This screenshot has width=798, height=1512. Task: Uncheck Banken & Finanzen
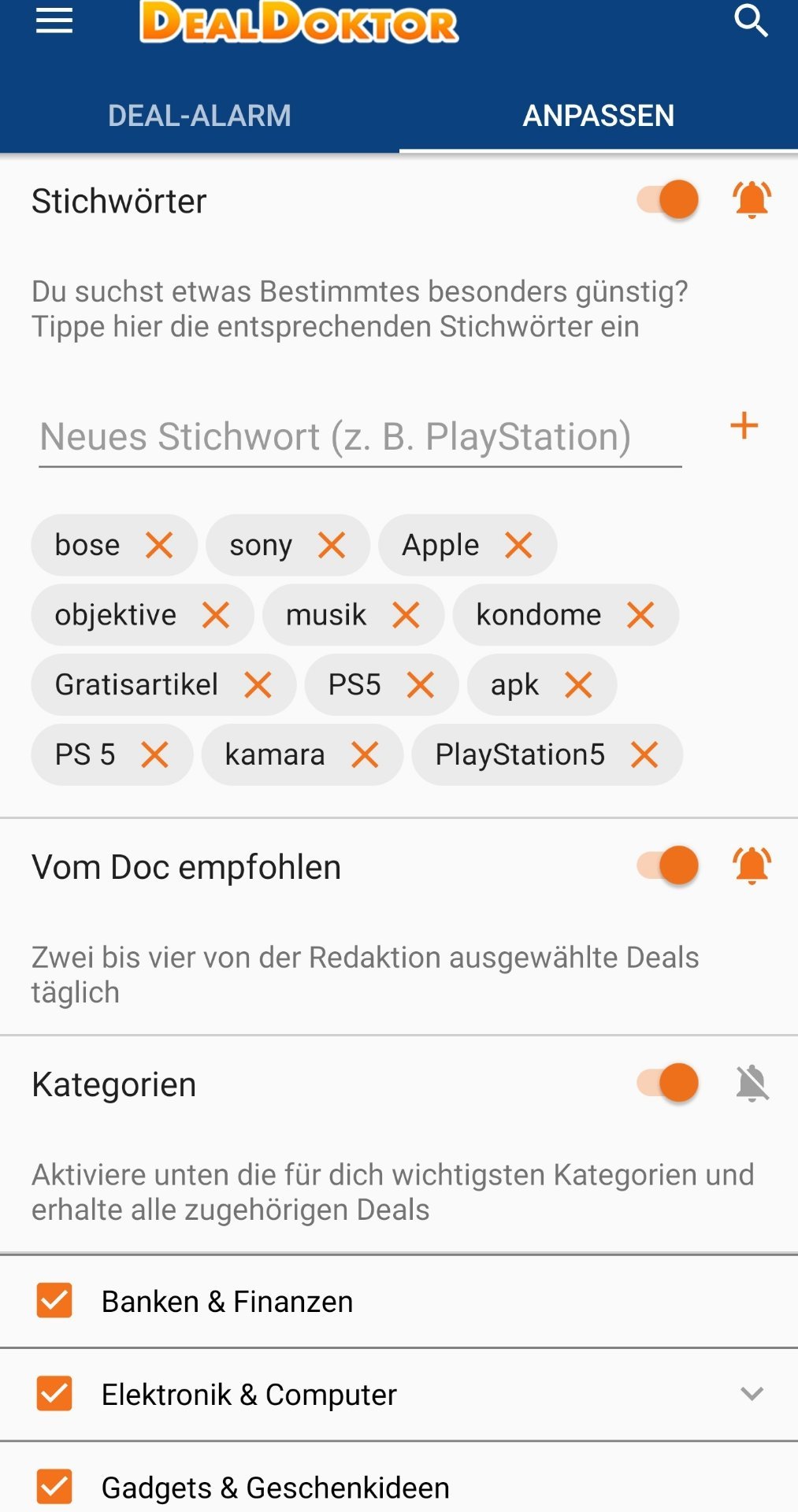tap(54, 1300)
